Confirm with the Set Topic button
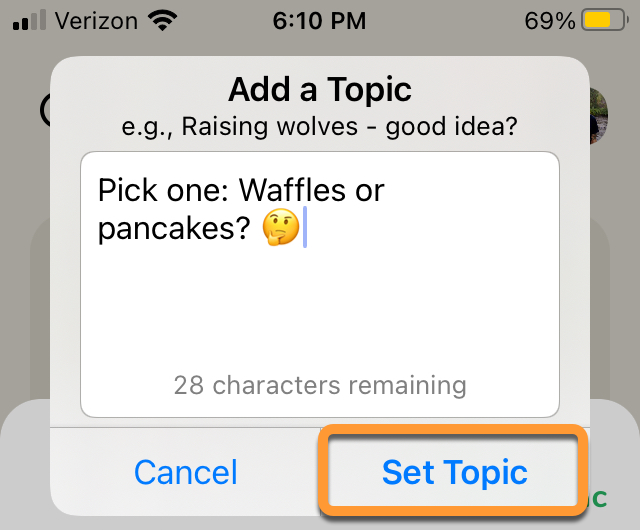The width and height of the screenshot is (640, 530). [454, 472]
